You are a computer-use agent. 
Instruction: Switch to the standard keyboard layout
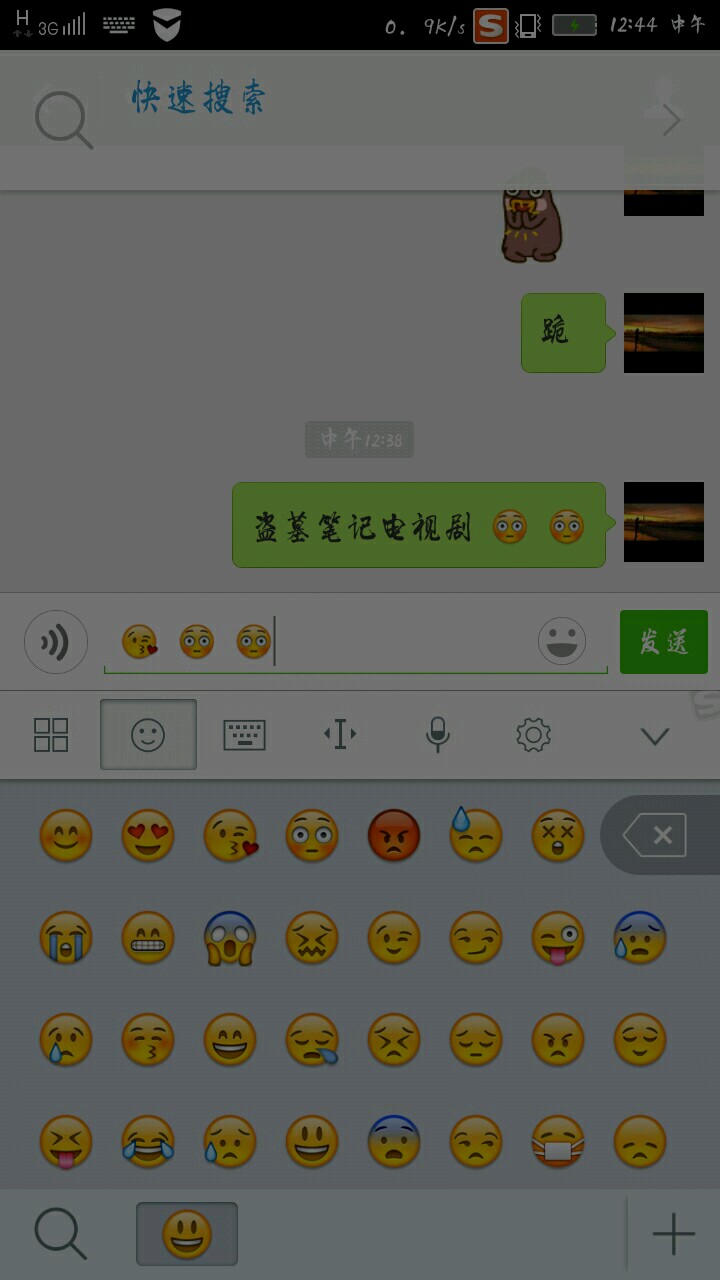[x=244, y=735]
